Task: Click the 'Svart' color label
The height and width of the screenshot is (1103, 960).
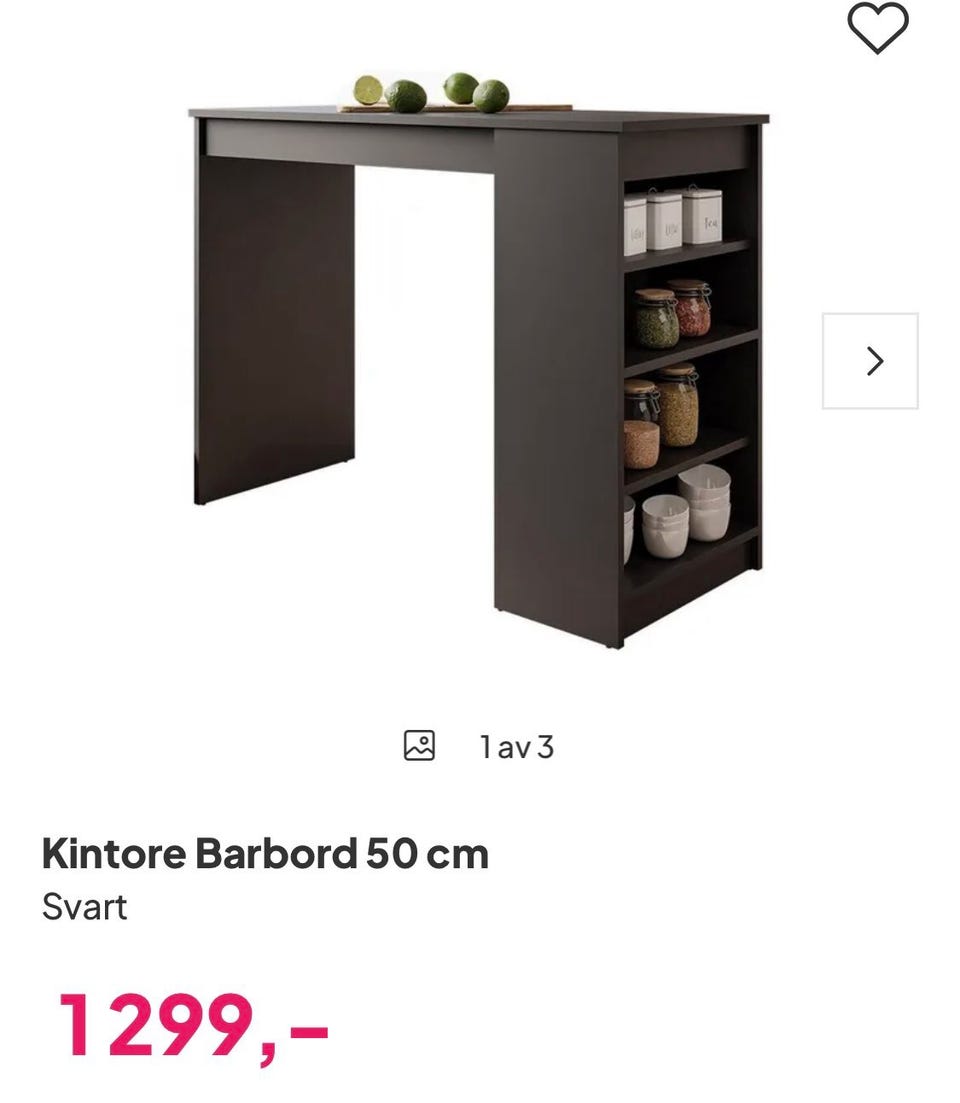Action: [82, 909]
